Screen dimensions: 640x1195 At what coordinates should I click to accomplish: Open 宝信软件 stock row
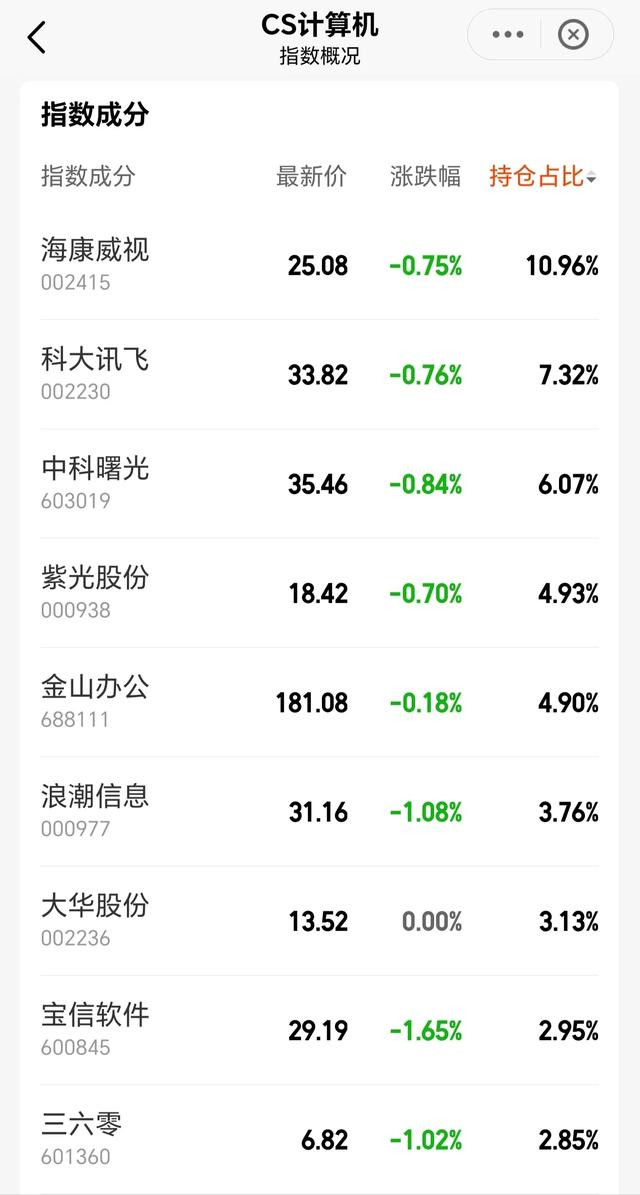pyautogui.click(x=319, y=1030)
